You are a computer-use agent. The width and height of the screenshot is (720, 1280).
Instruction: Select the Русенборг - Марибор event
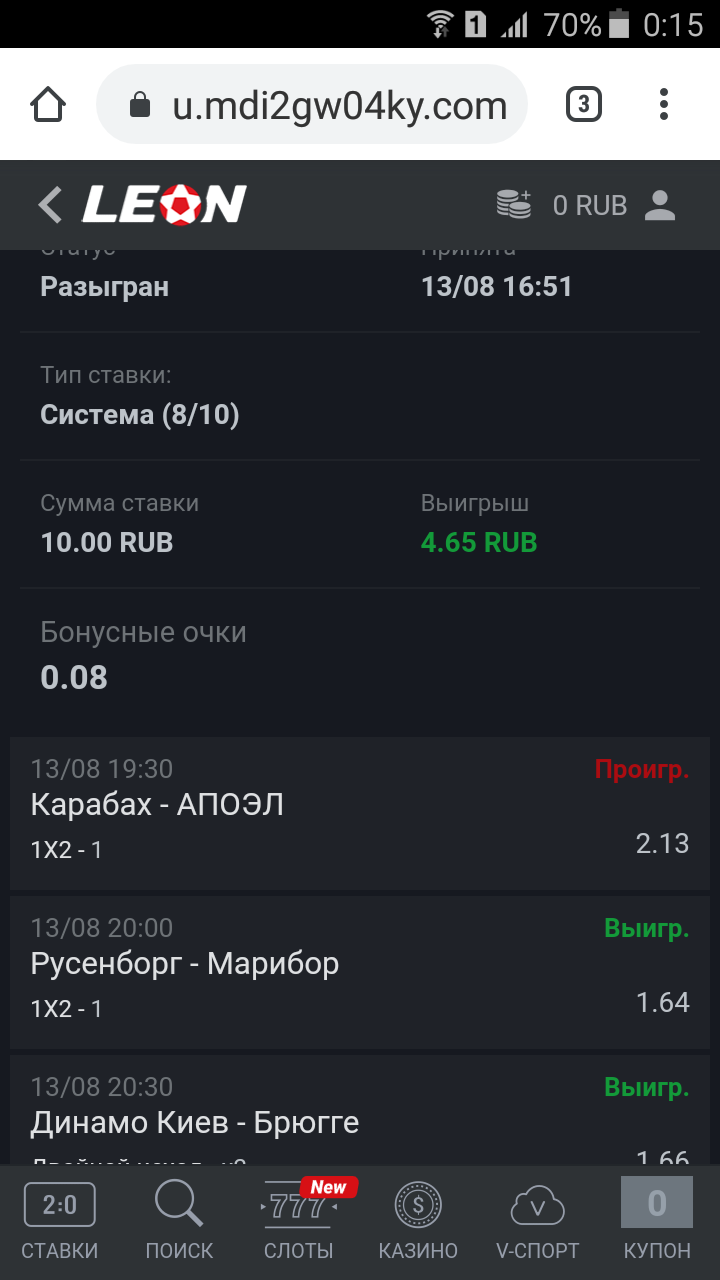pos(185,964)
